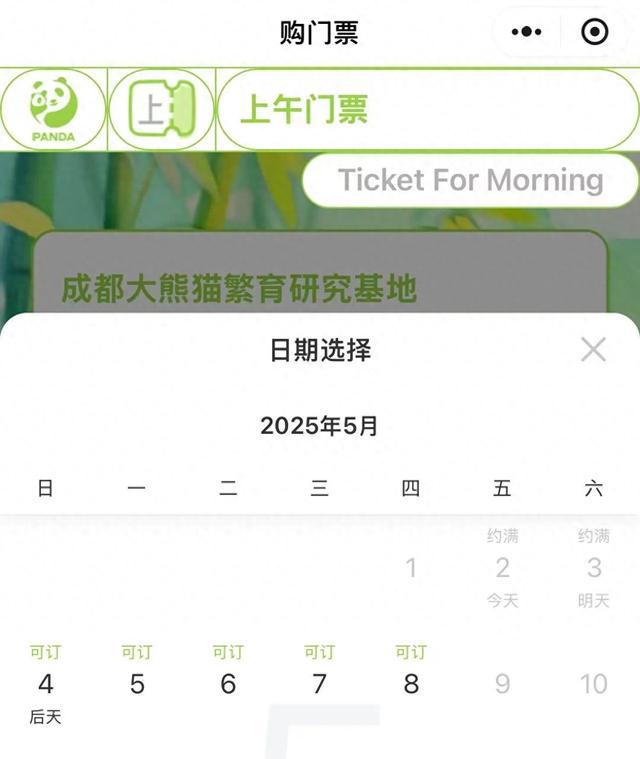The width and height of the screenshot is (640, 759).
Task: Close the mini program with the circle icon
Action: pyautogui.click(x=595, y=32)
